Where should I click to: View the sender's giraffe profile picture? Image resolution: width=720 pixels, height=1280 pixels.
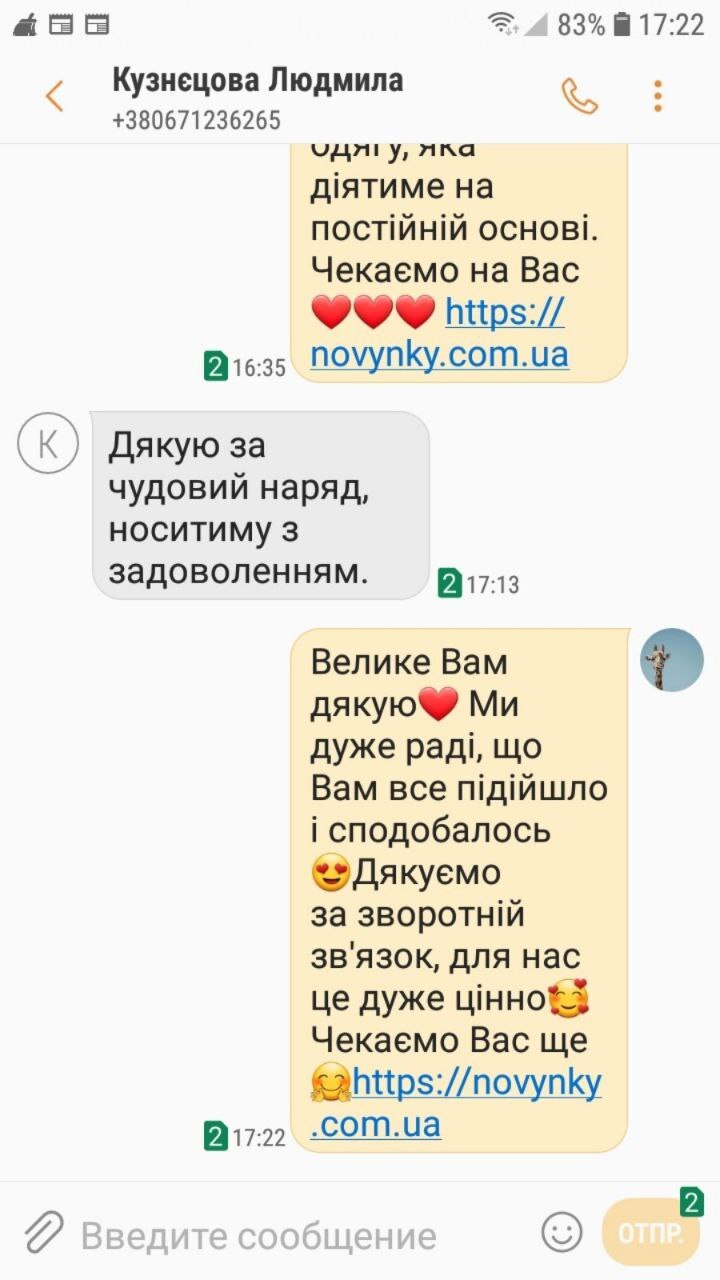tap(671, 660)
